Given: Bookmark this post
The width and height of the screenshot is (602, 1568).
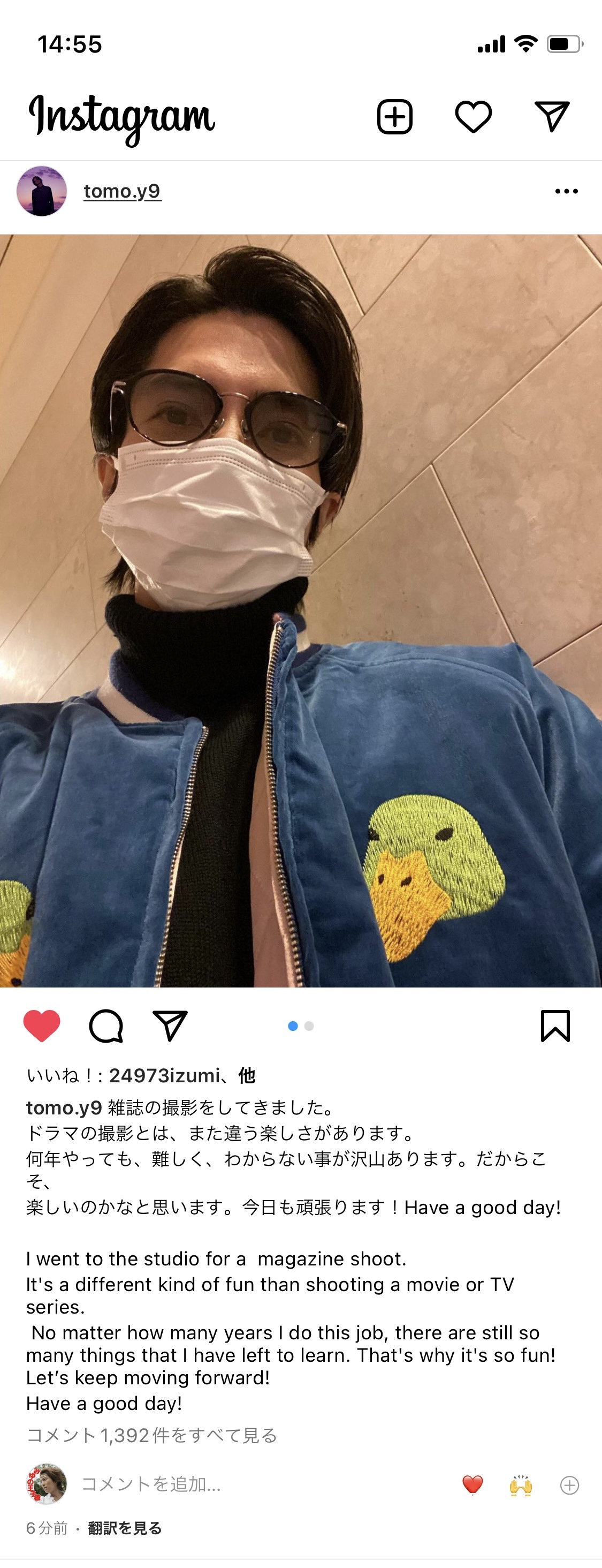Looking at the screenshot, I should tap(554, 1026).
